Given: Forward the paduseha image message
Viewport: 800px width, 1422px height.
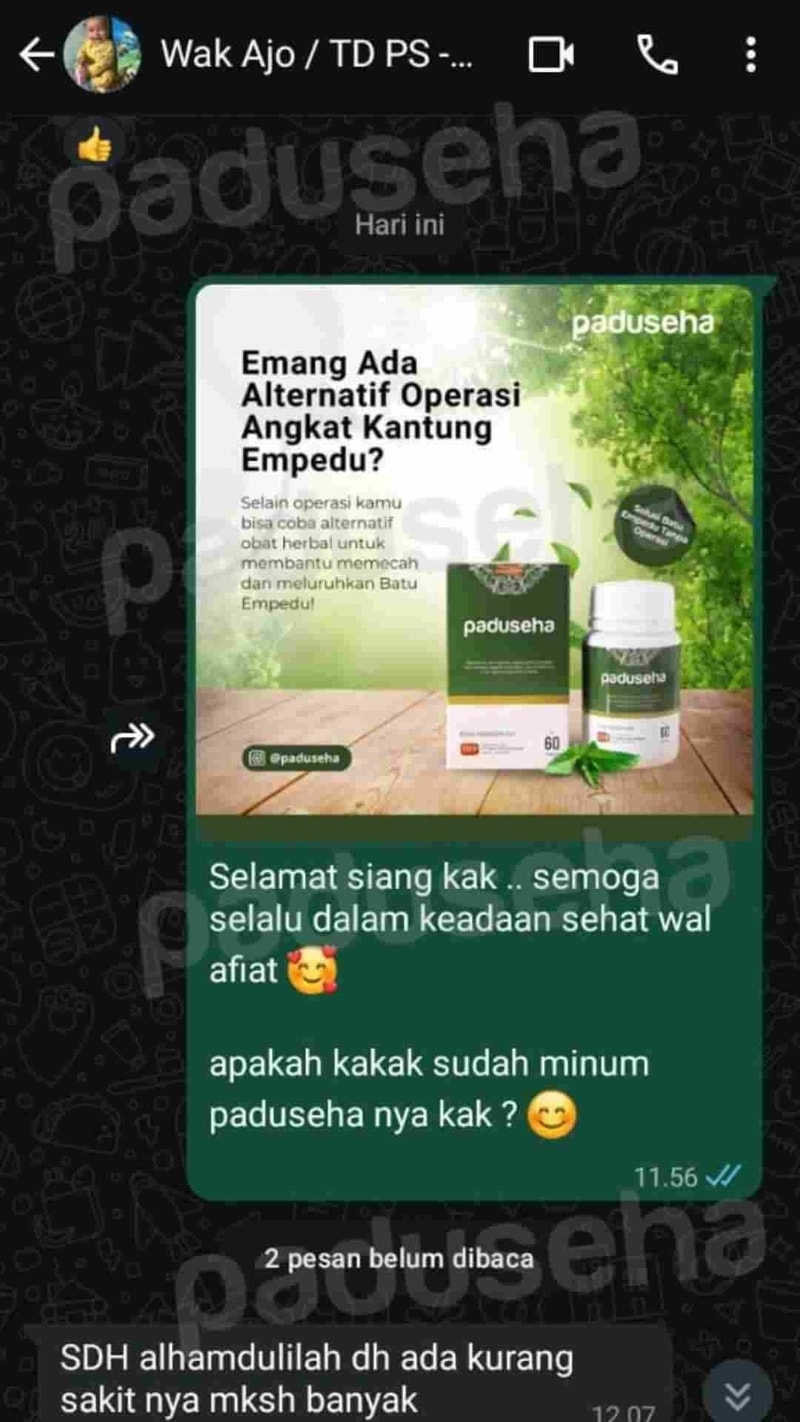Looking at the screenshot, I should [134, 738].
